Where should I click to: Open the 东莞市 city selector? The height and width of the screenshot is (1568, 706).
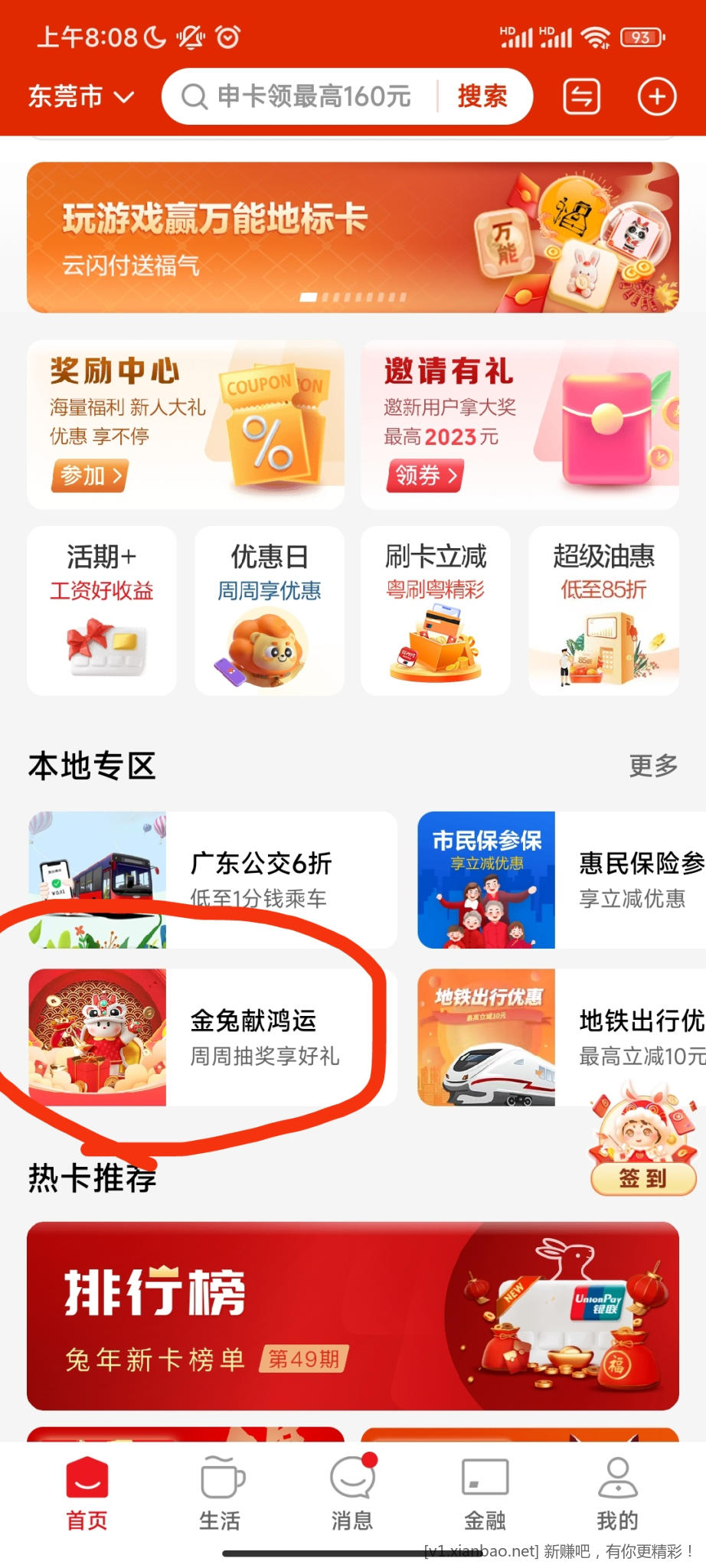point(80,97)
